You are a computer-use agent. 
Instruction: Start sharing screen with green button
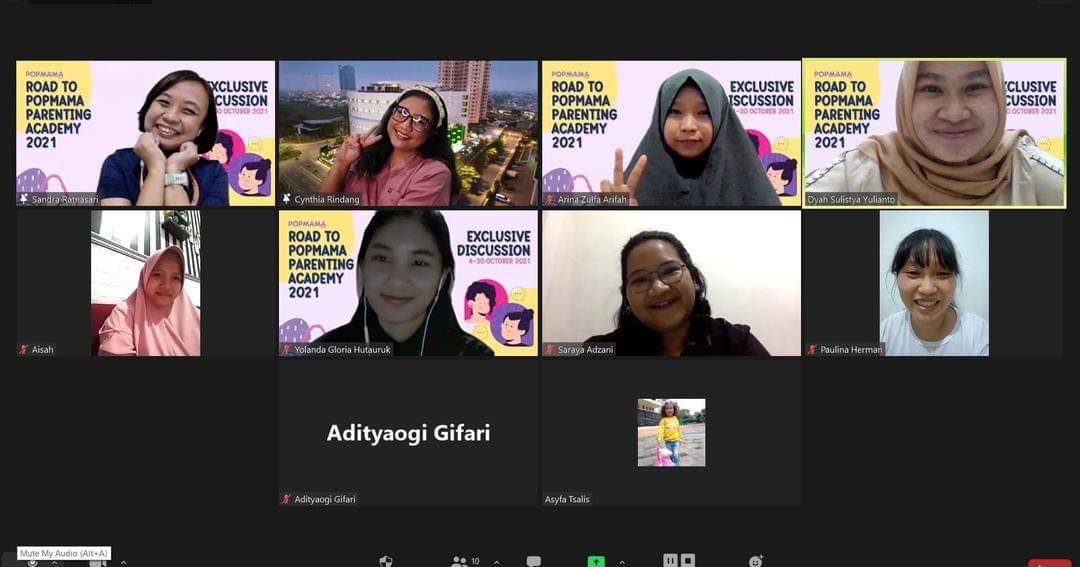point(596,561)
